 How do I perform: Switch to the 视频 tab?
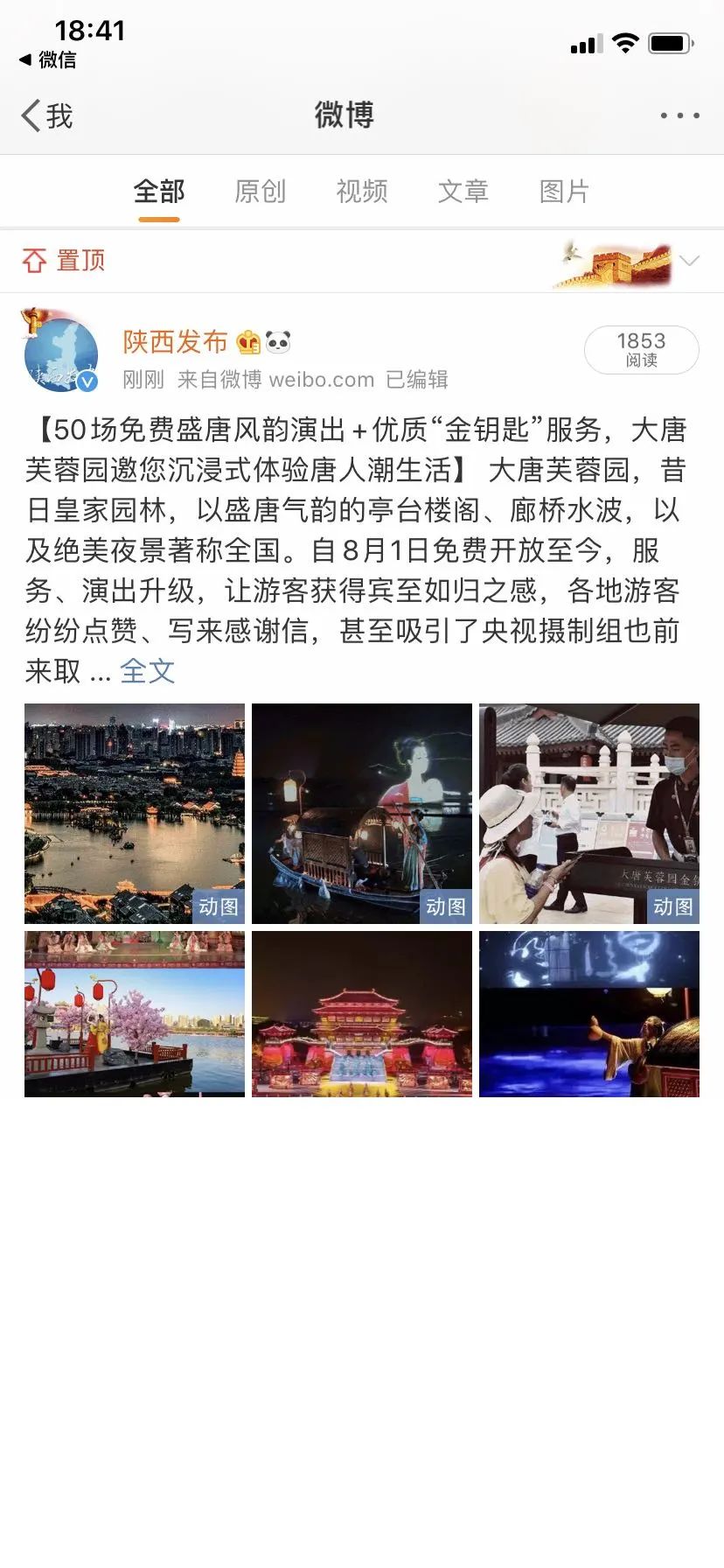tap(362, 192)
